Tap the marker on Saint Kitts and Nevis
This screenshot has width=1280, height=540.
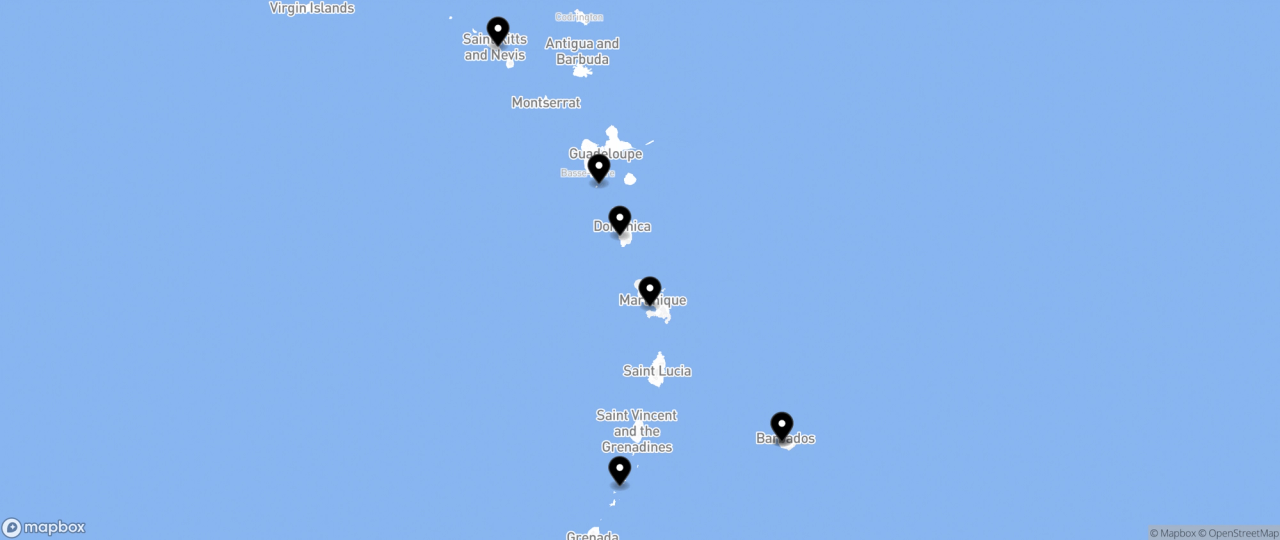click(498, 30)
